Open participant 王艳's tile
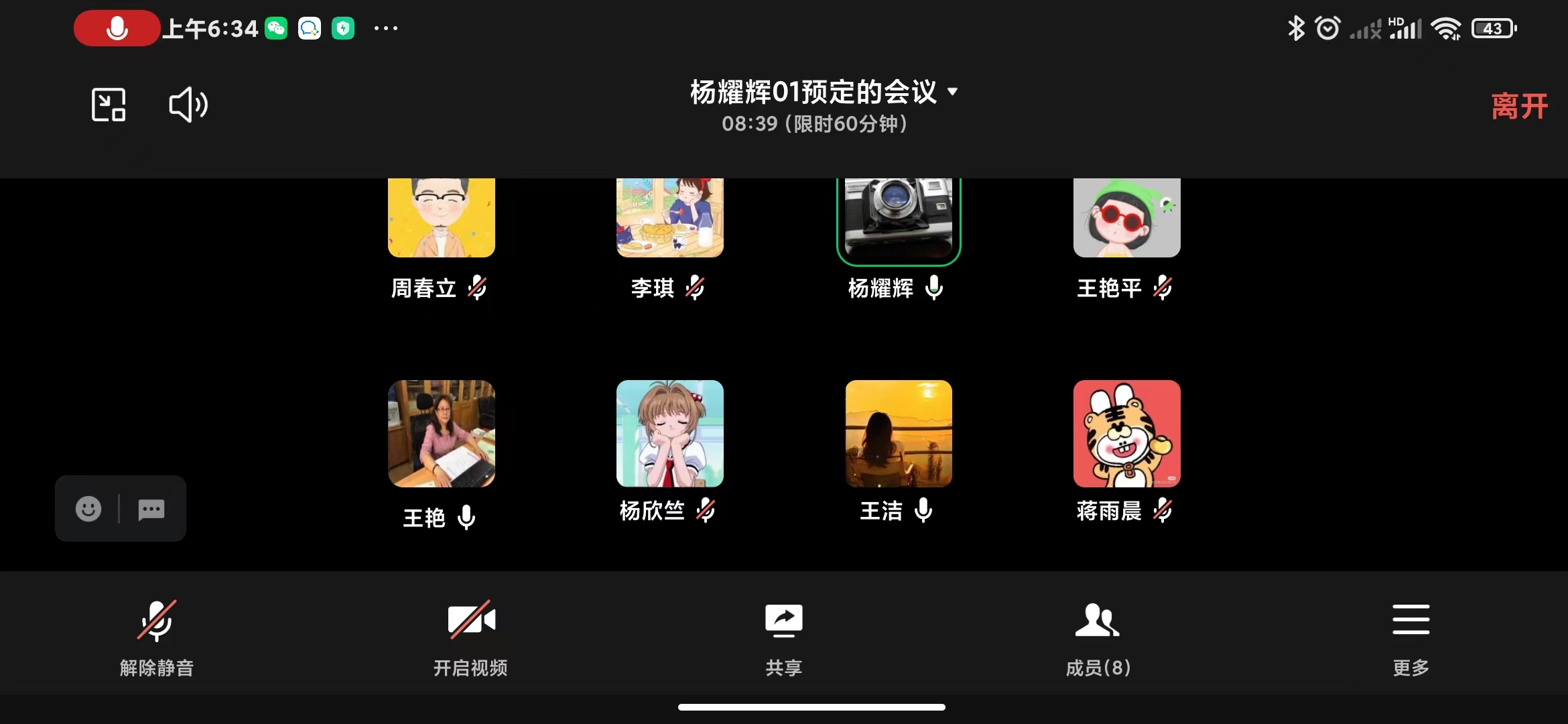Viewport: 1568px width, 724px height. point(441,434)
